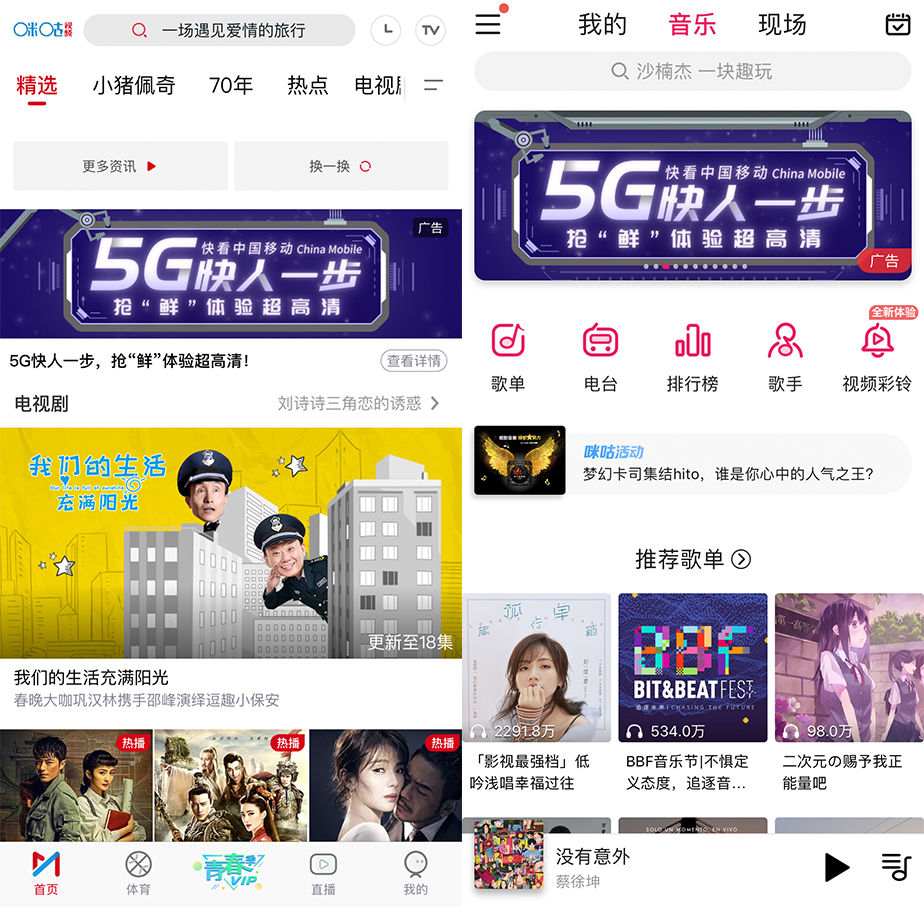Open the 排行榜 charts shortcut
The height and width of the screenshot is (907, 924).
coord(692,355)
